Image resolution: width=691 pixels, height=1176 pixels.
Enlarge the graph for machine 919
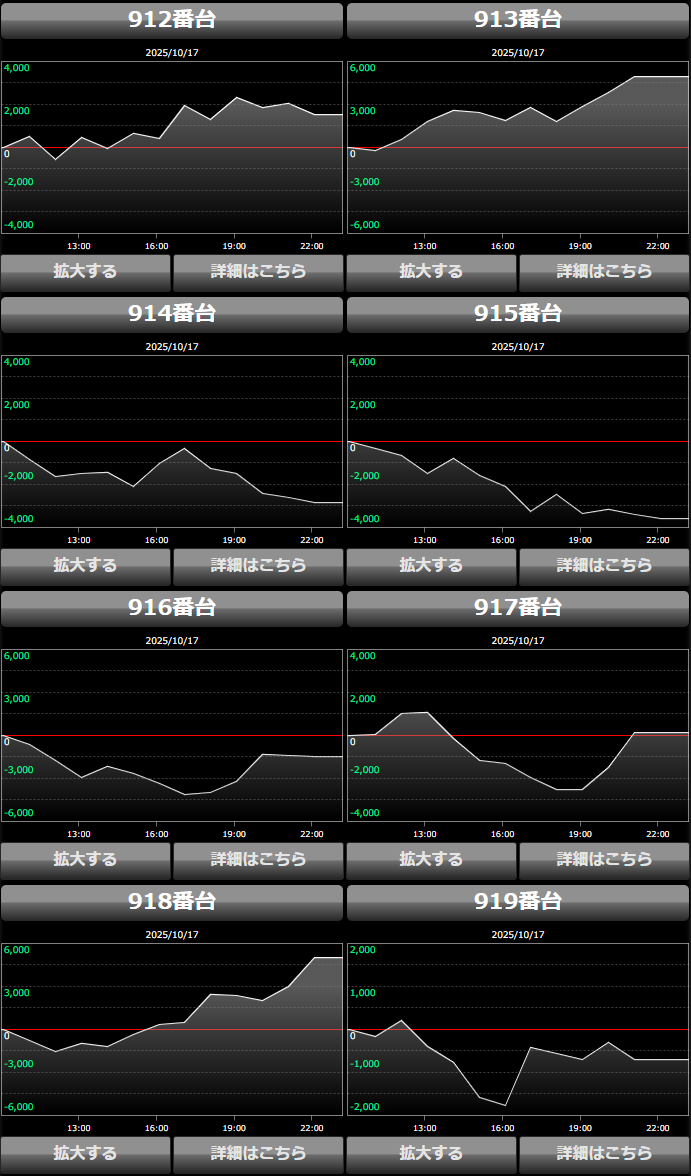(x=431, y=1153)
